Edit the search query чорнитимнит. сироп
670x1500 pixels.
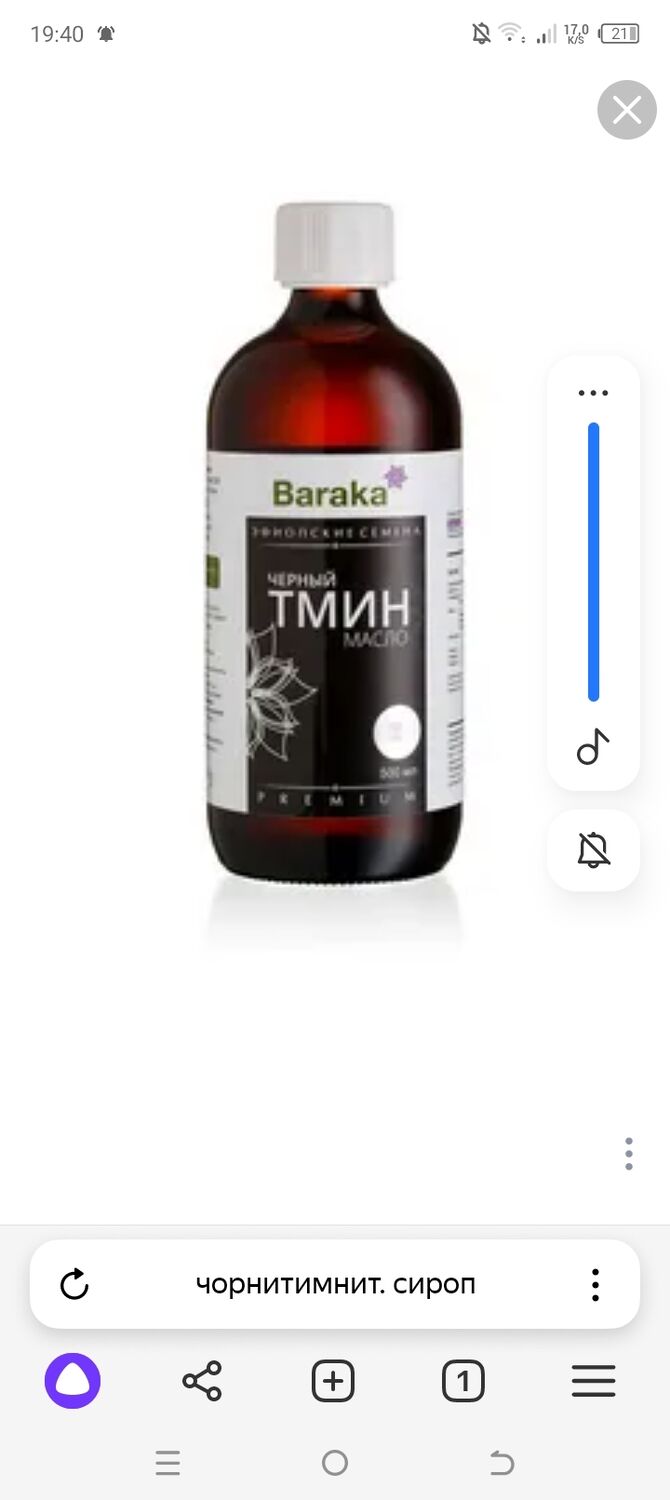pos(335,1284)
